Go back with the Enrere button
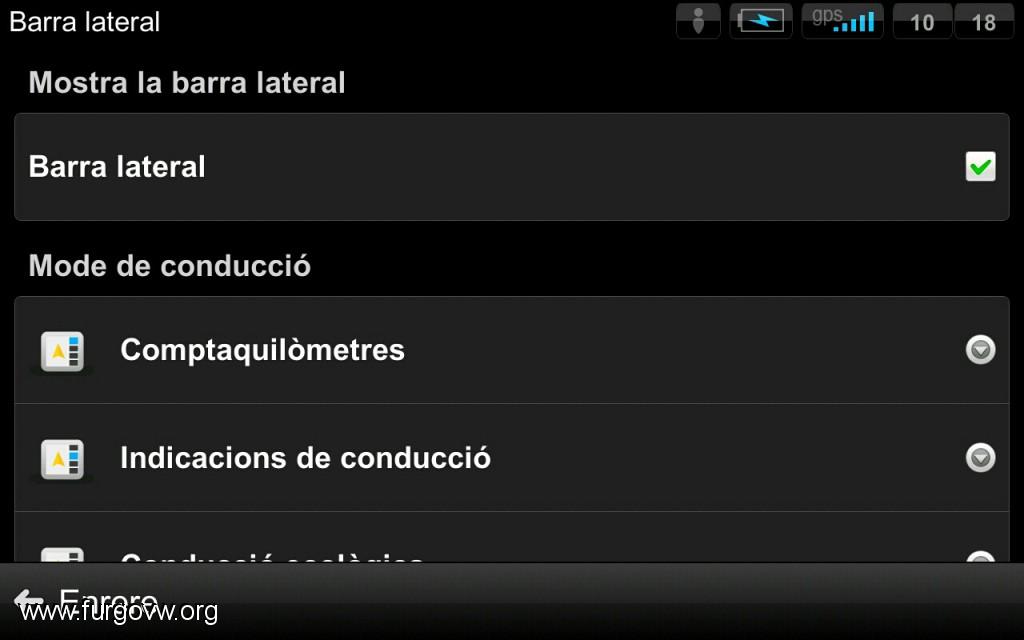1024x640 pixels. pyautogui.click(x=85, y=601)
